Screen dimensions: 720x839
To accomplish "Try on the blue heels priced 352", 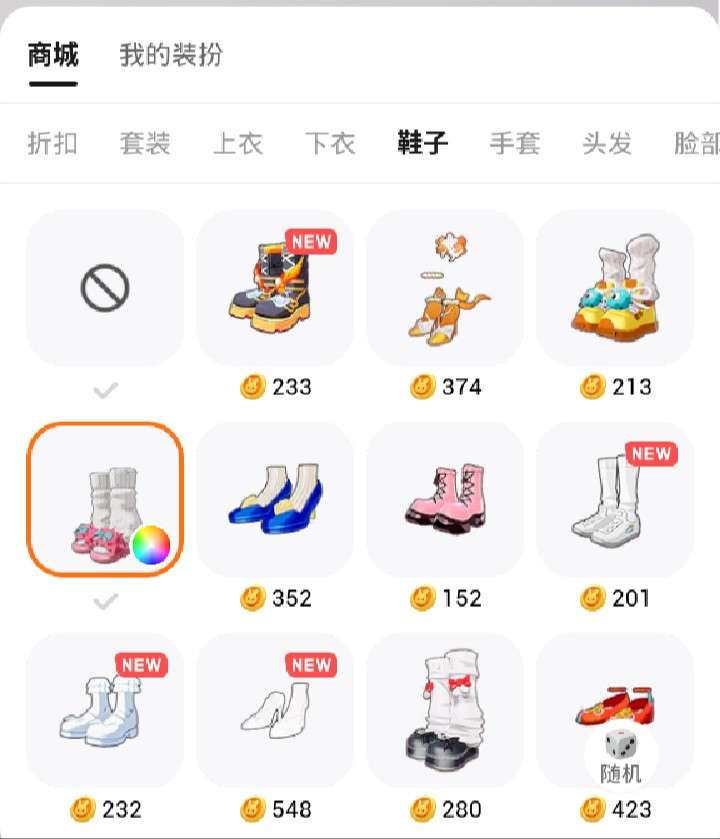I will click(x=275, y=500).
